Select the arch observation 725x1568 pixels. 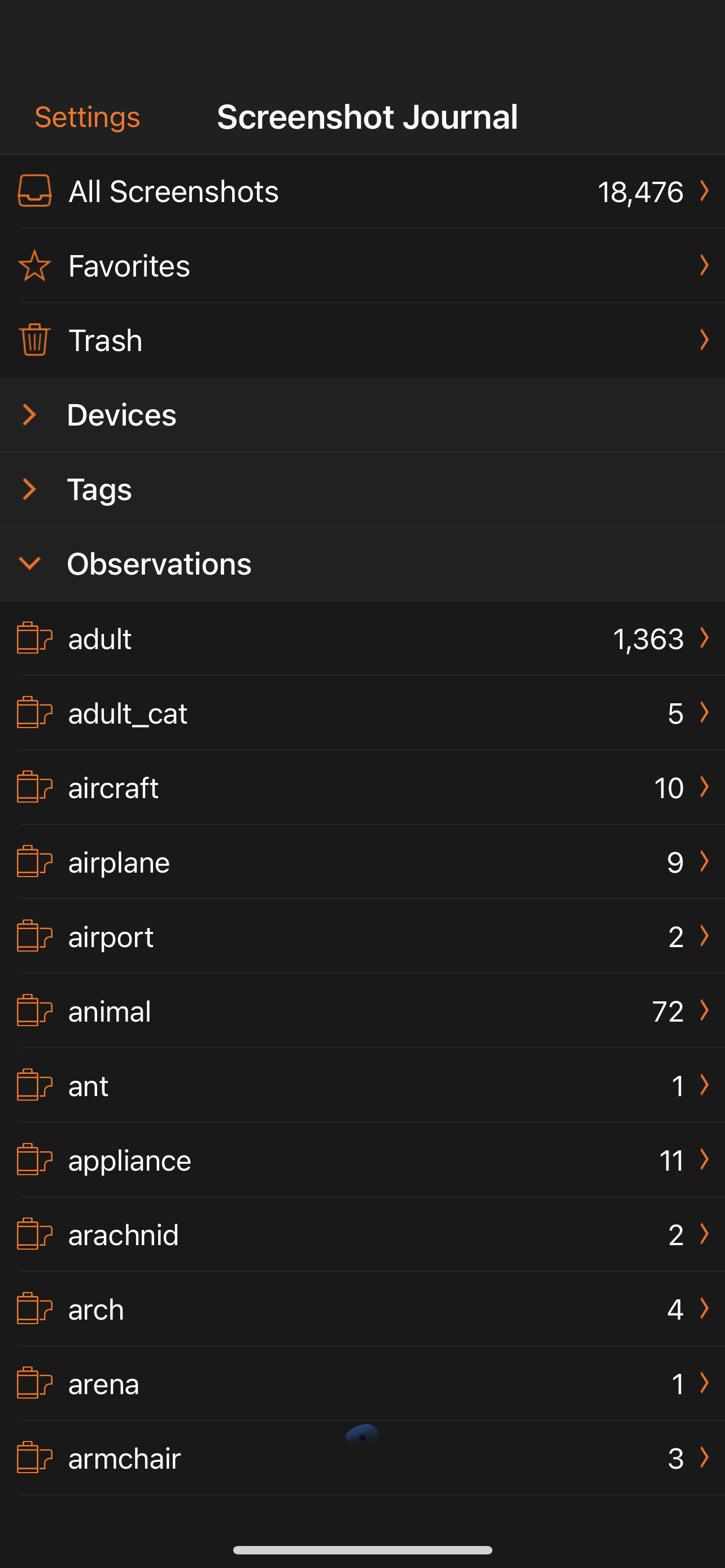coord(362,1310)
